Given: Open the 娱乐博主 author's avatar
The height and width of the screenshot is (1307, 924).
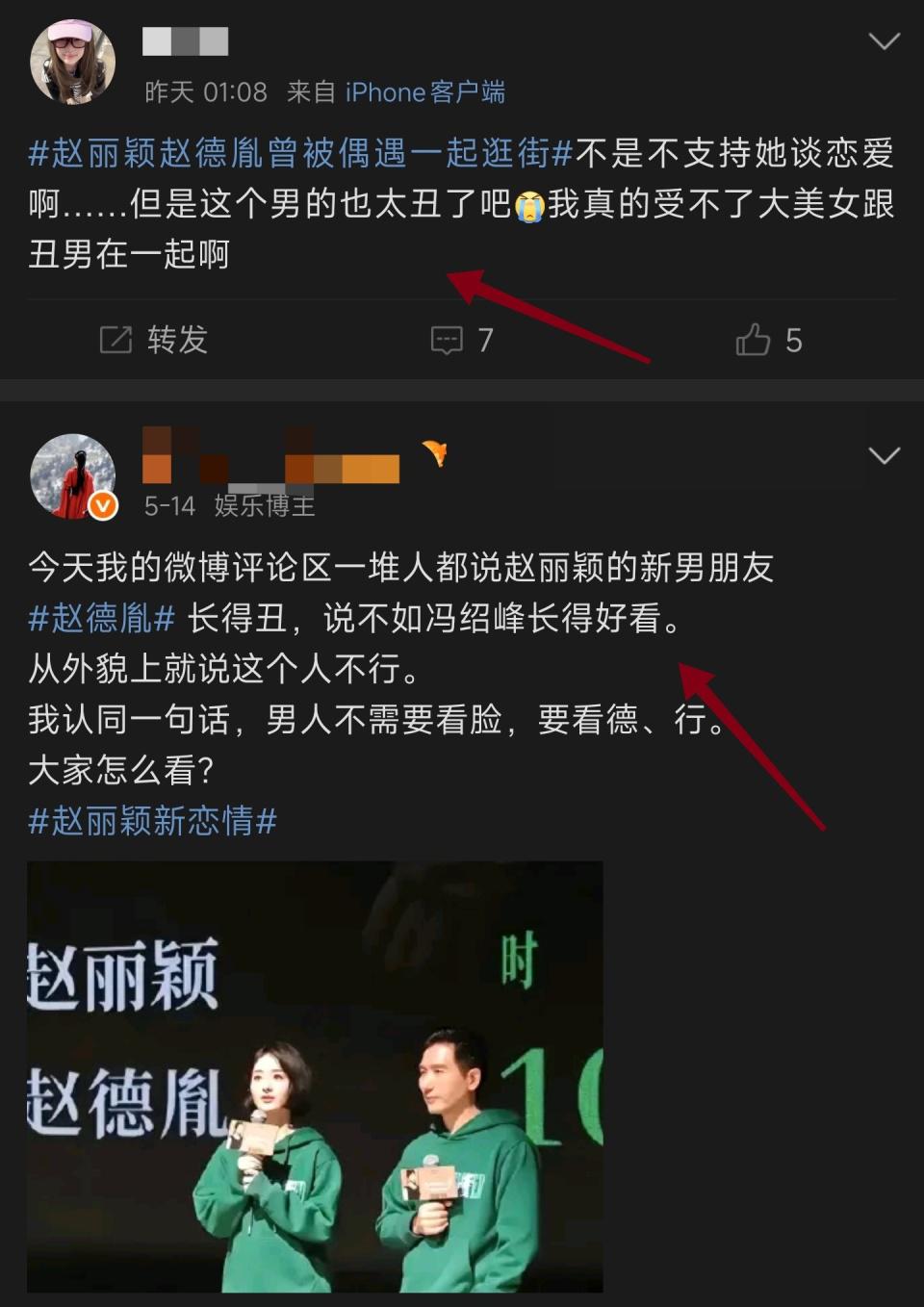Looking at the screenshot, I should 73,475.
